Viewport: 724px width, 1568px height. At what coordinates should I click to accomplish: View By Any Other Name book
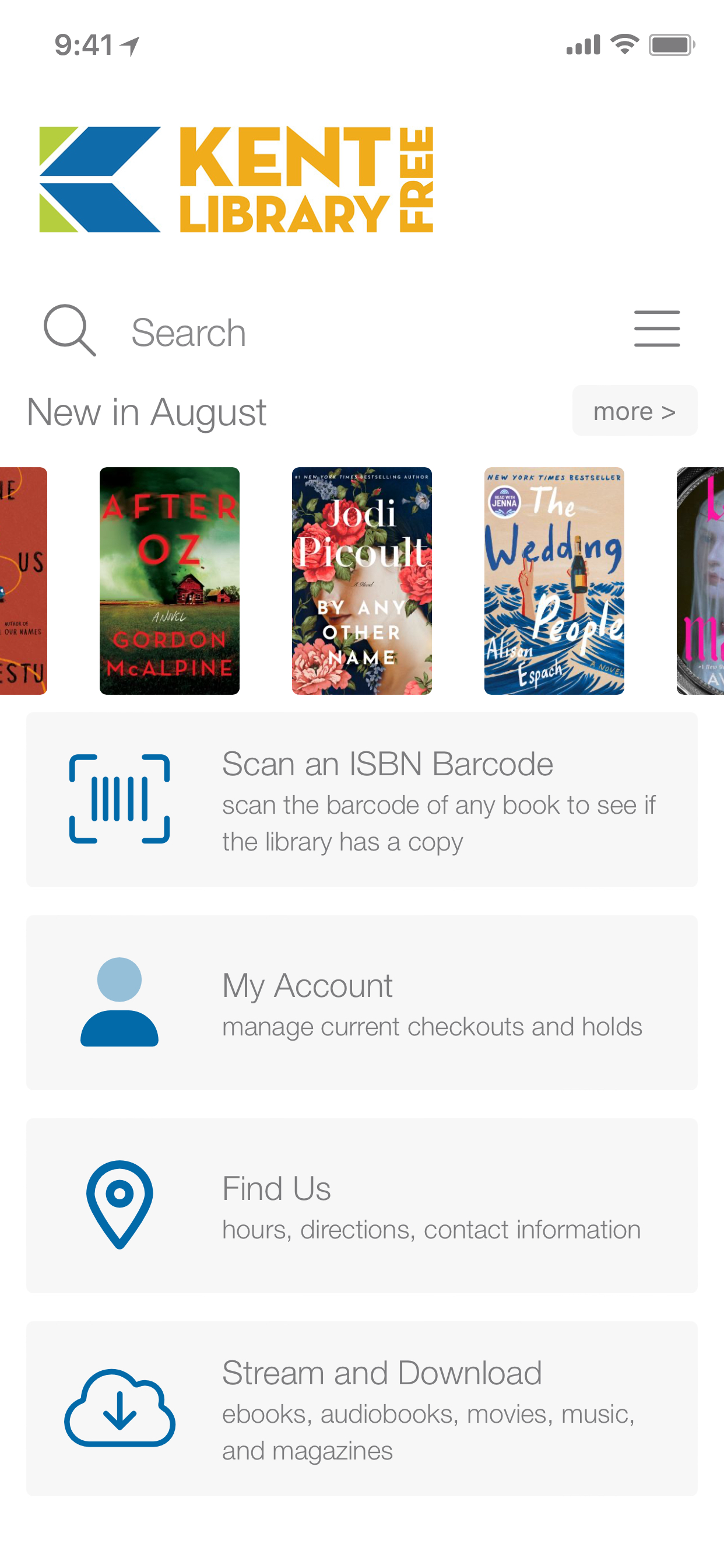point(361,580)
